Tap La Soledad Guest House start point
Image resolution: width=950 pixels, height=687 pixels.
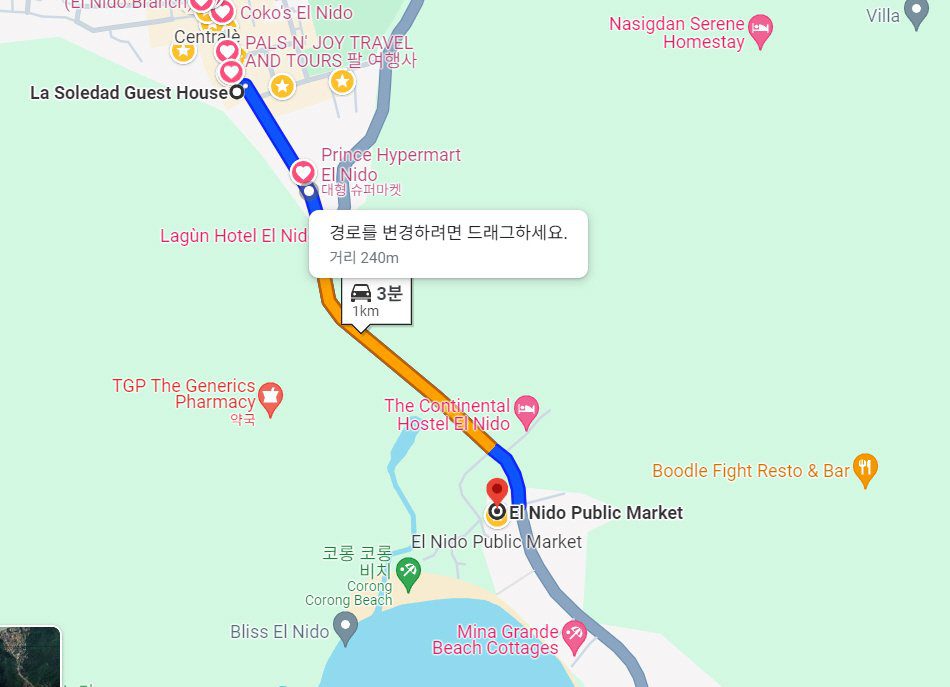coord(237,92)
